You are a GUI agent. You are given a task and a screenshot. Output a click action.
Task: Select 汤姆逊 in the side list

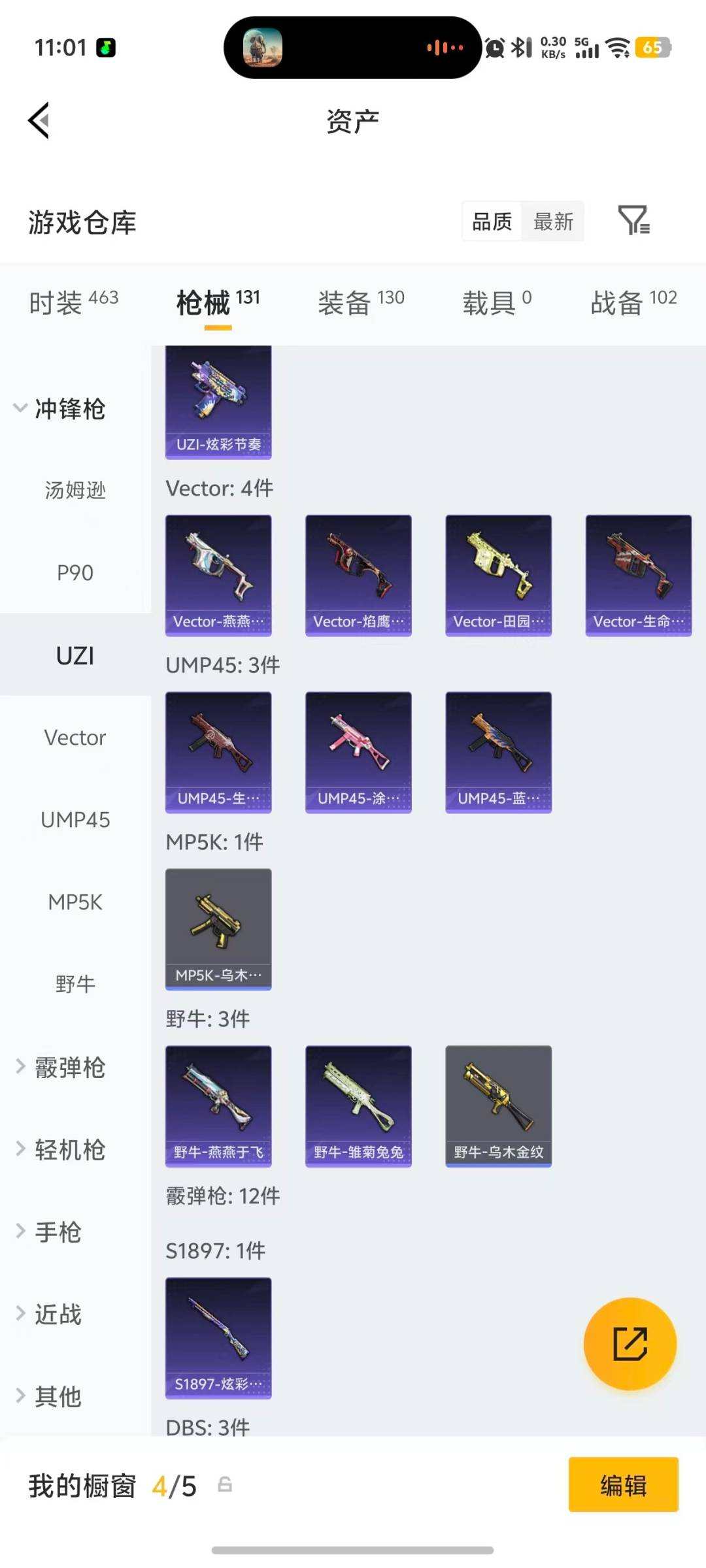coord(75,490)
